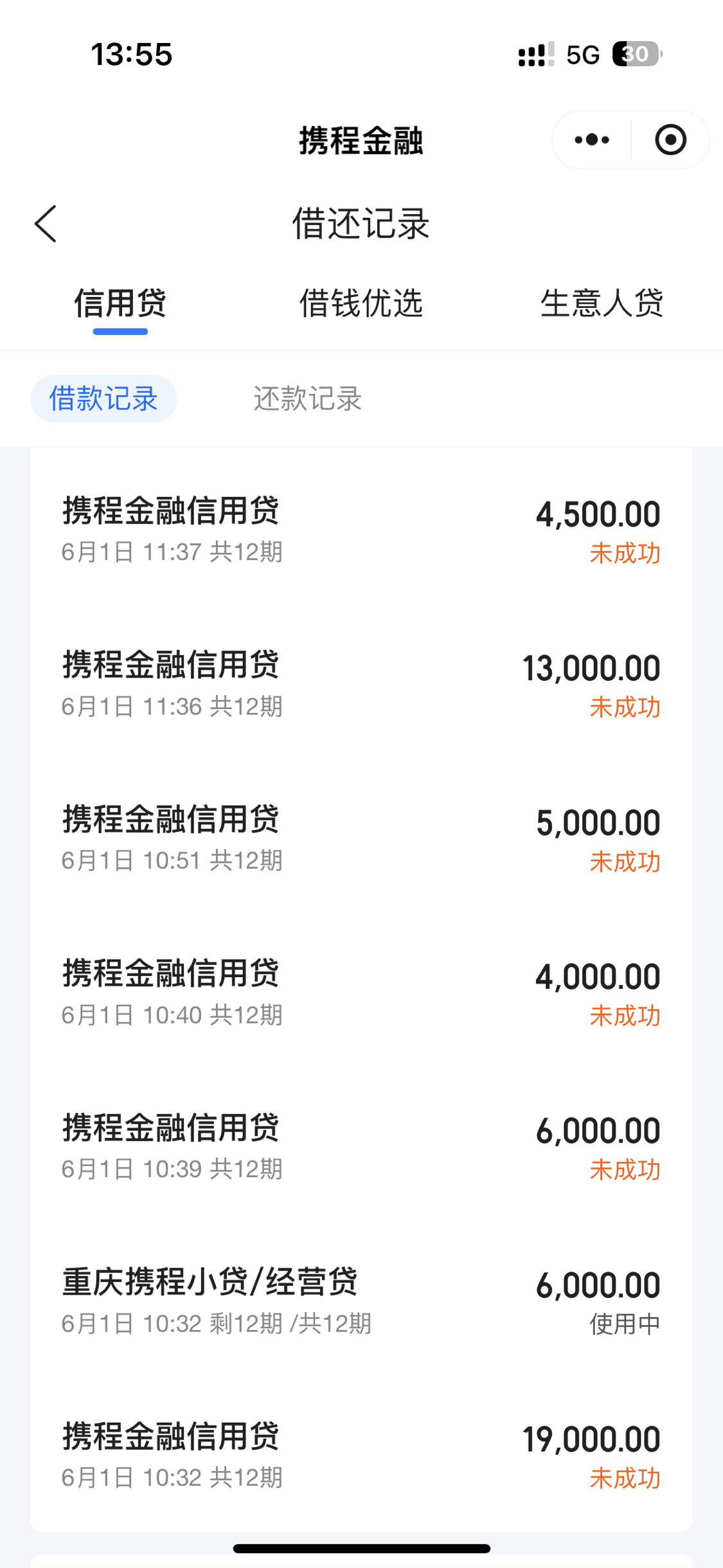Open the 10:39 6,000.00 failed loan record
Image resolution: width=723 pixels, height=1568 pixels.
(361, 1147)
